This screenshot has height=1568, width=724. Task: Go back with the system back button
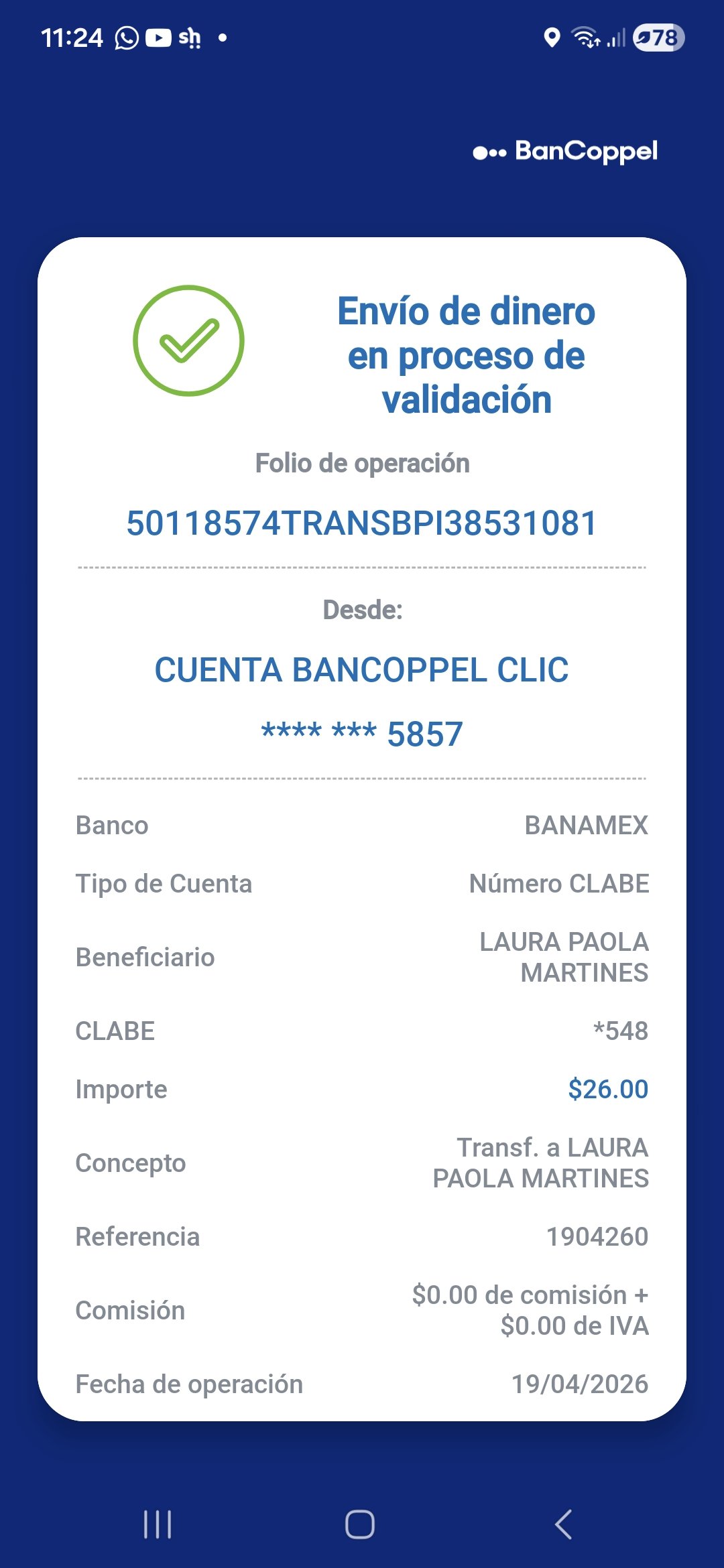(564, 1524)
